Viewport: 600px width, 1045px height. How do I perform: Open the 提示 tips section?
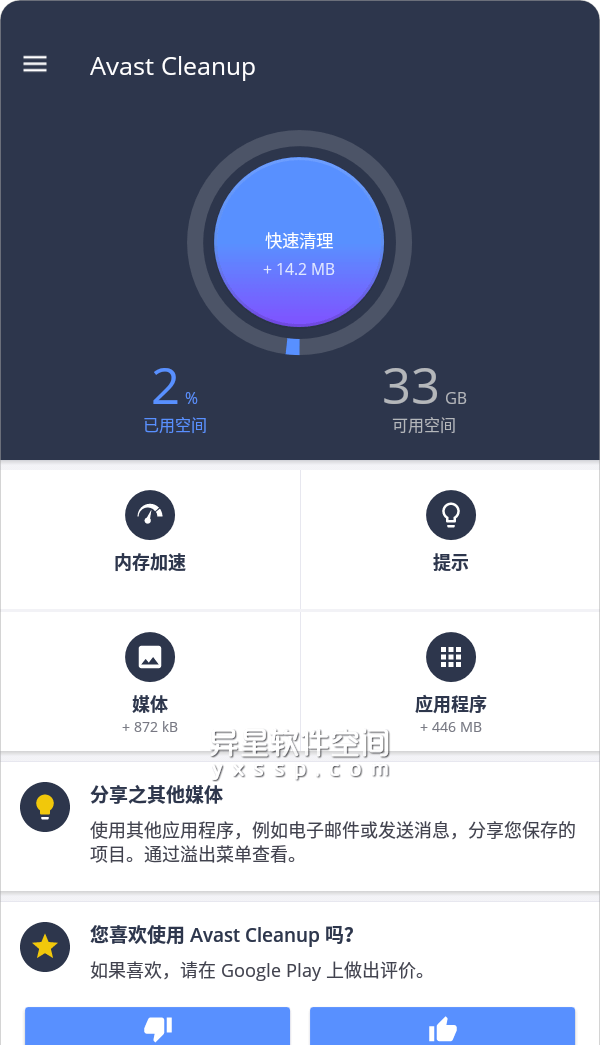click(450, 536)
